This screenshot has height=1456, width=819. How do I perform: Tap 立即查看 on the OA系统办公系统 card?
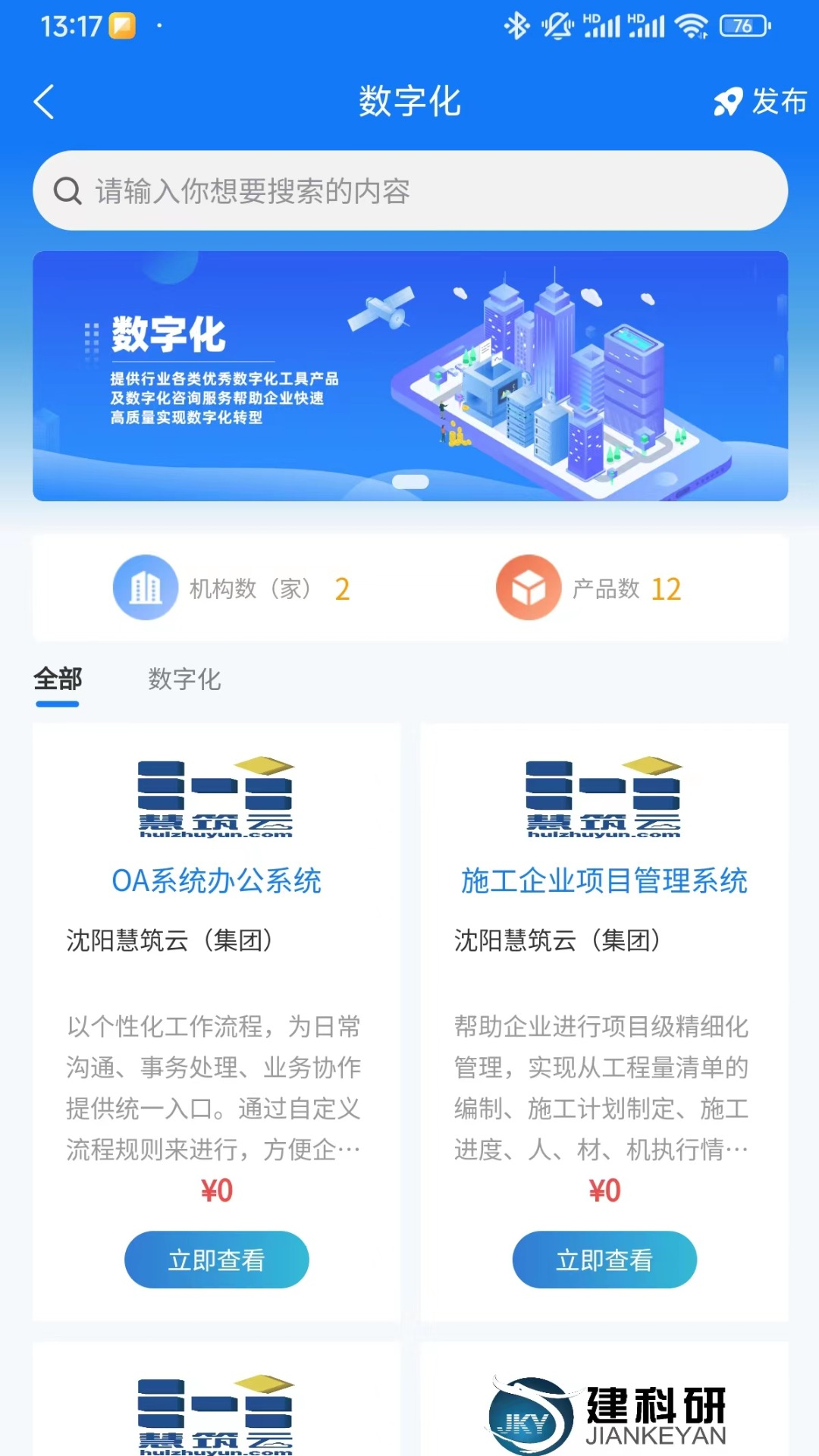coord(216,1259)
